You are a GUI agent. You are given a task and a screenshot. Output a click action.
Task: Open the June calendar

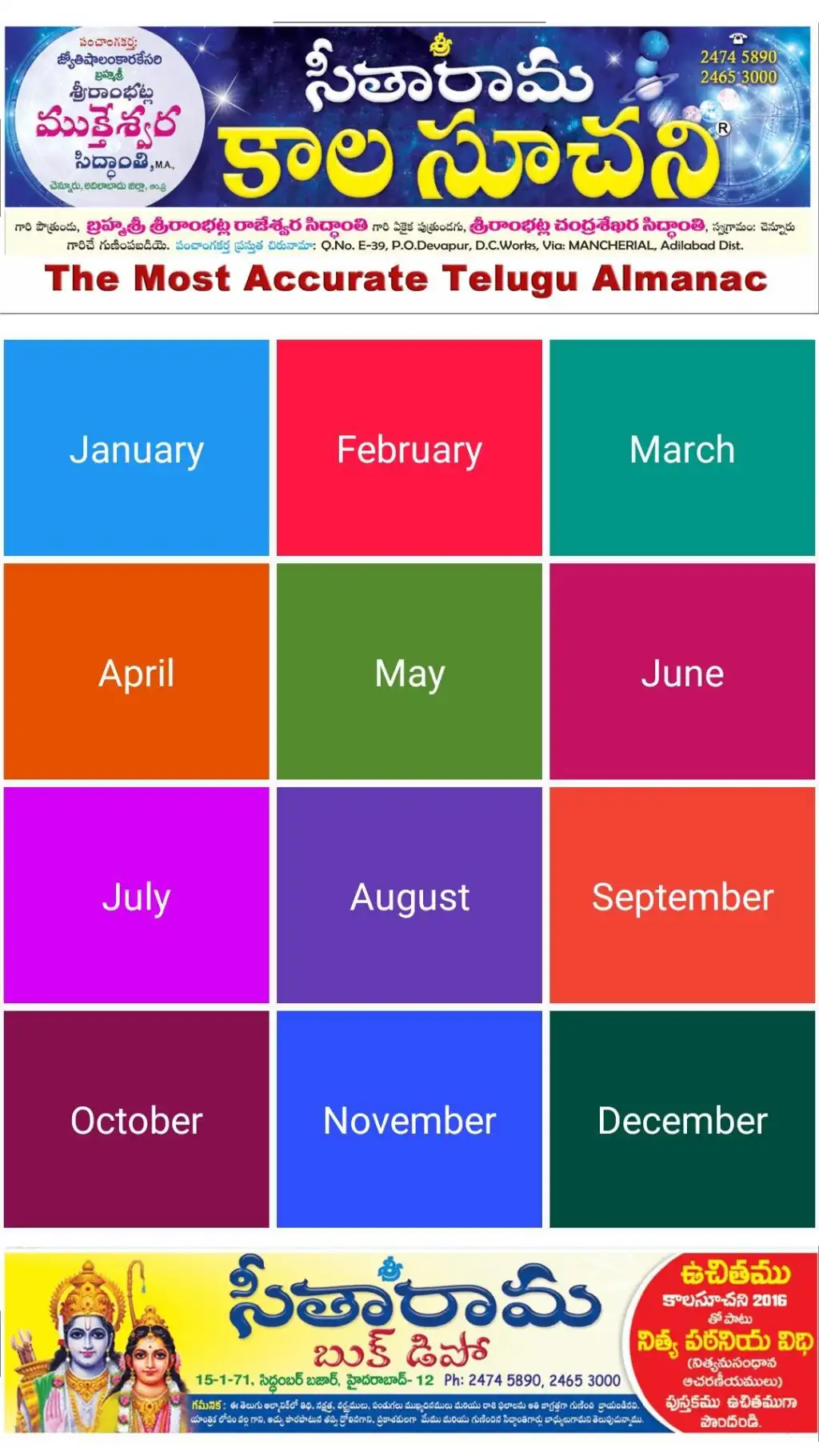coord(682,671)
